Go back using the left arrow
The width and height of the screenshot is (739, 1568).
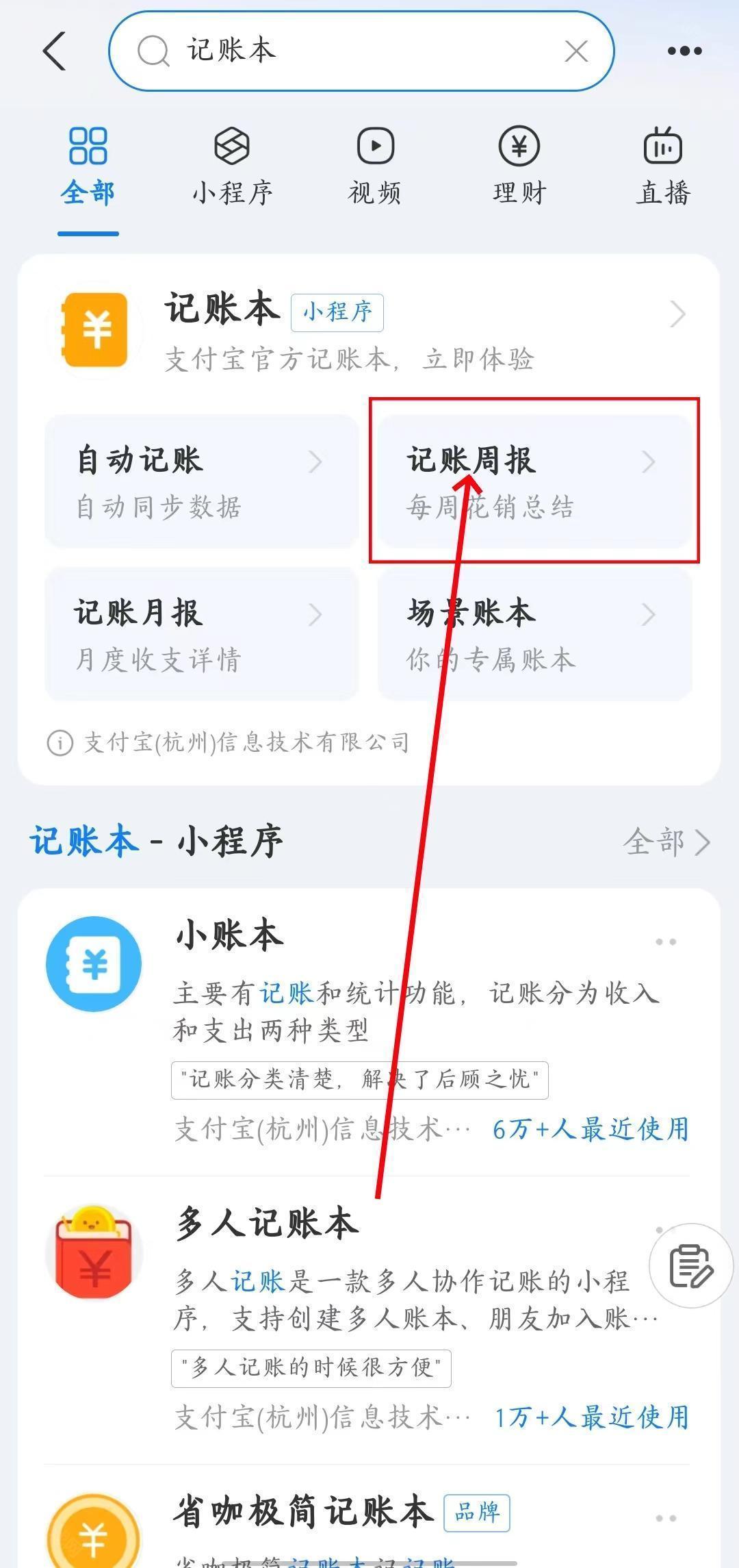(x=55, y=51)
